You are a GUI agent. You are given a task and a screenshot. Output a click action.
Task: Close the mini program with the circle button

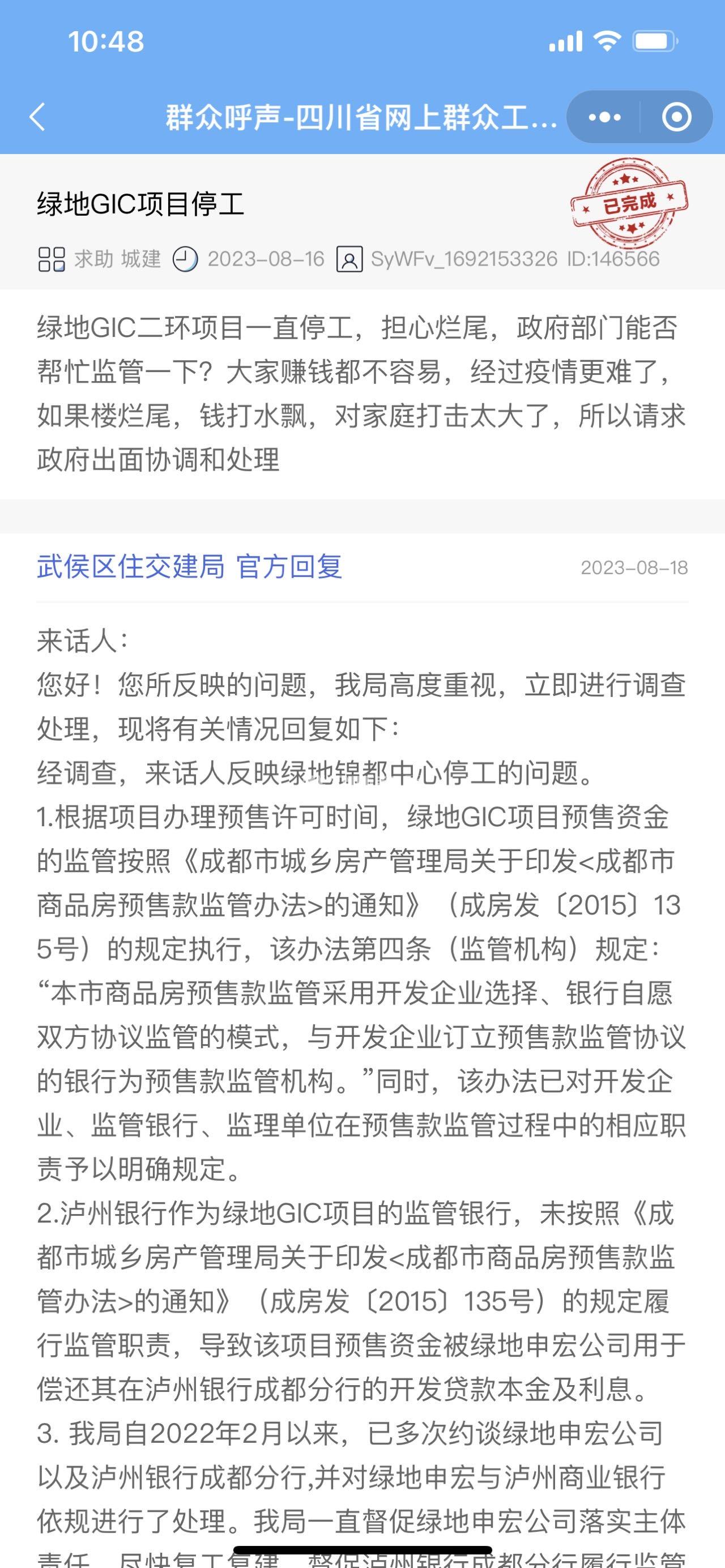(676, 117)
